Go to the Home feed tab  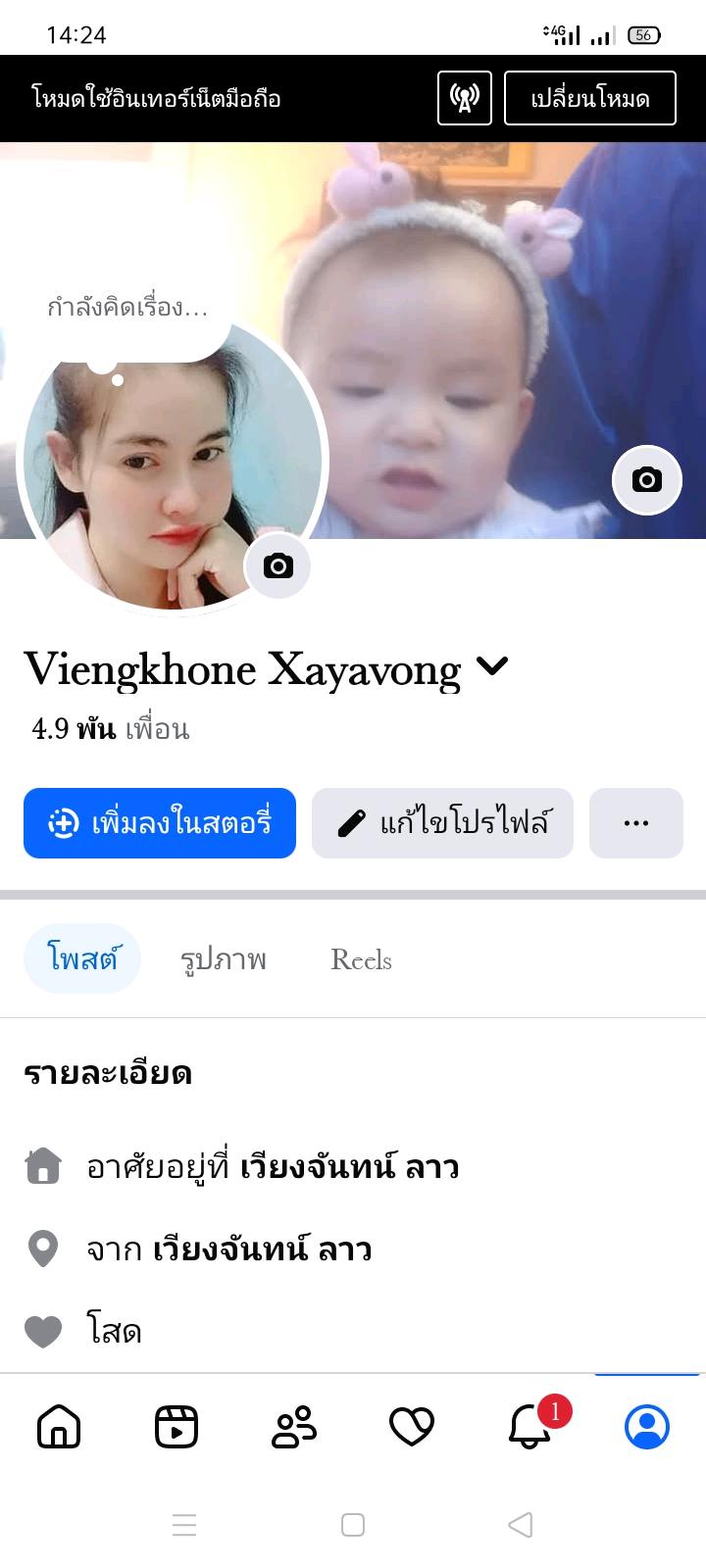[x=59, y=1426]
